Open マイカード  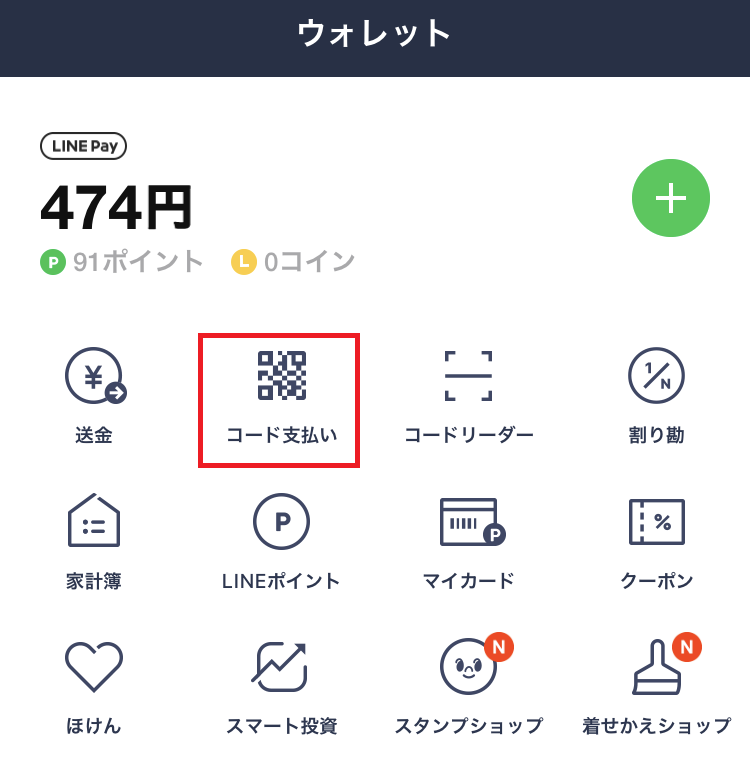coord(468,541)
